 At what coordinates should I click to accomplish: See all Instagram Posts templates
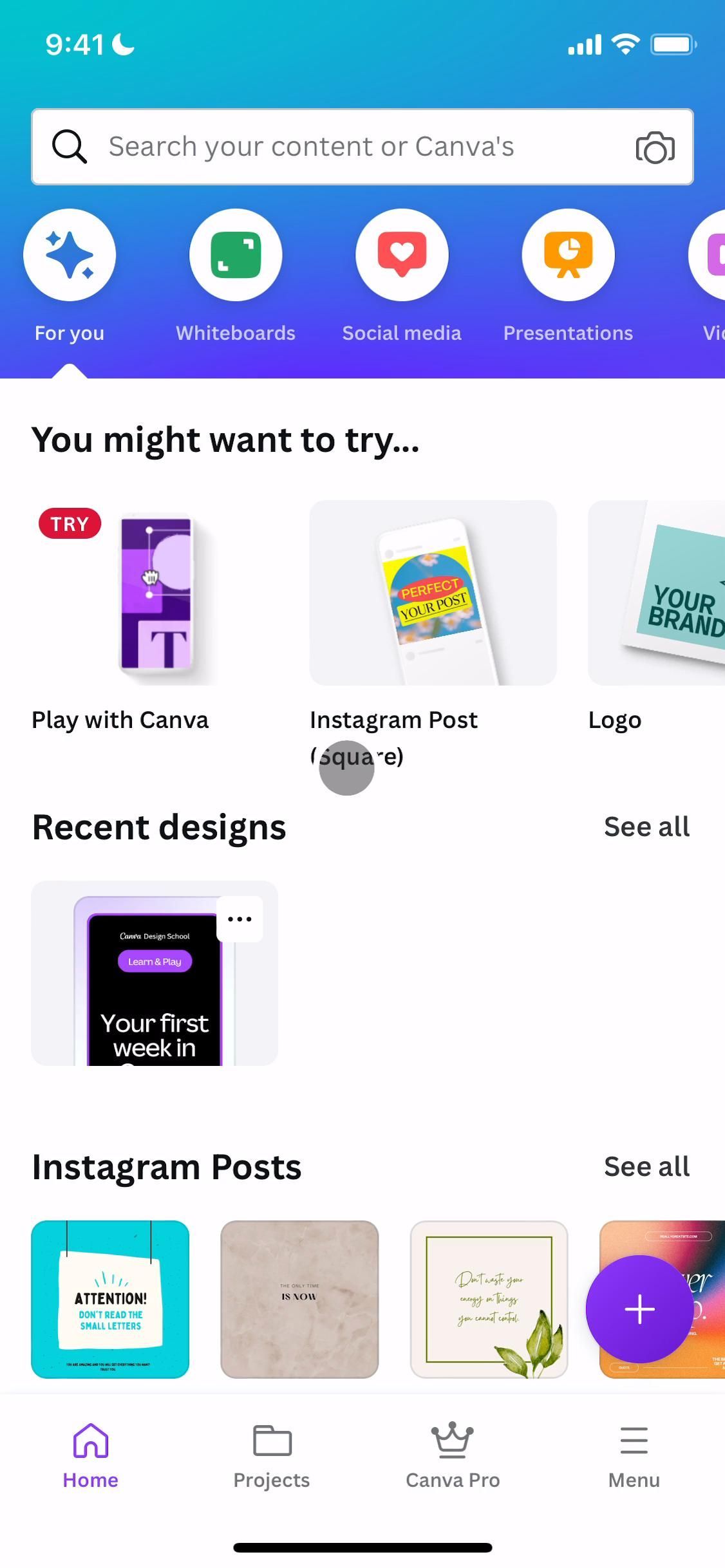pos(646,1167)
